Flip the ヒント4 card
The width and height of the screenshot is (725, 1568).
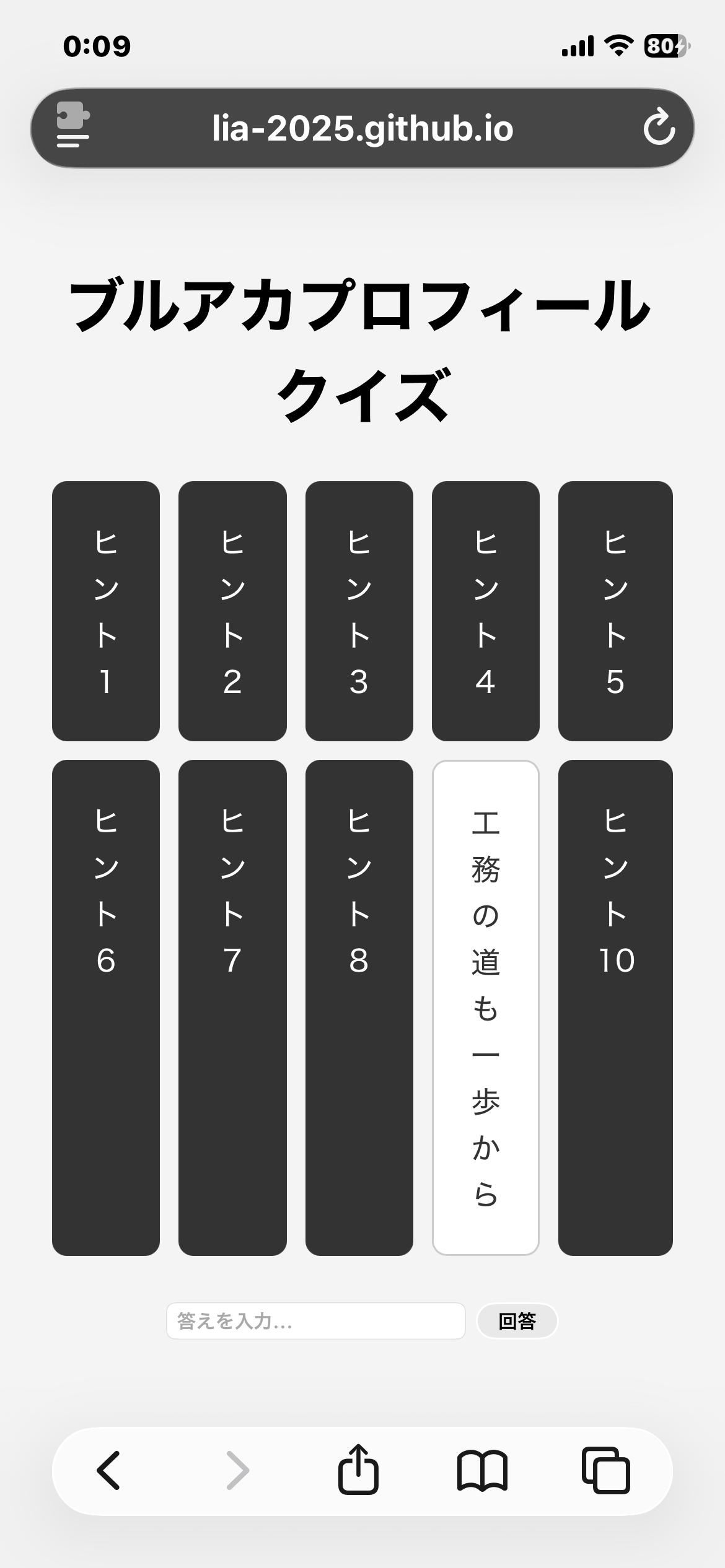coord(485,611)
